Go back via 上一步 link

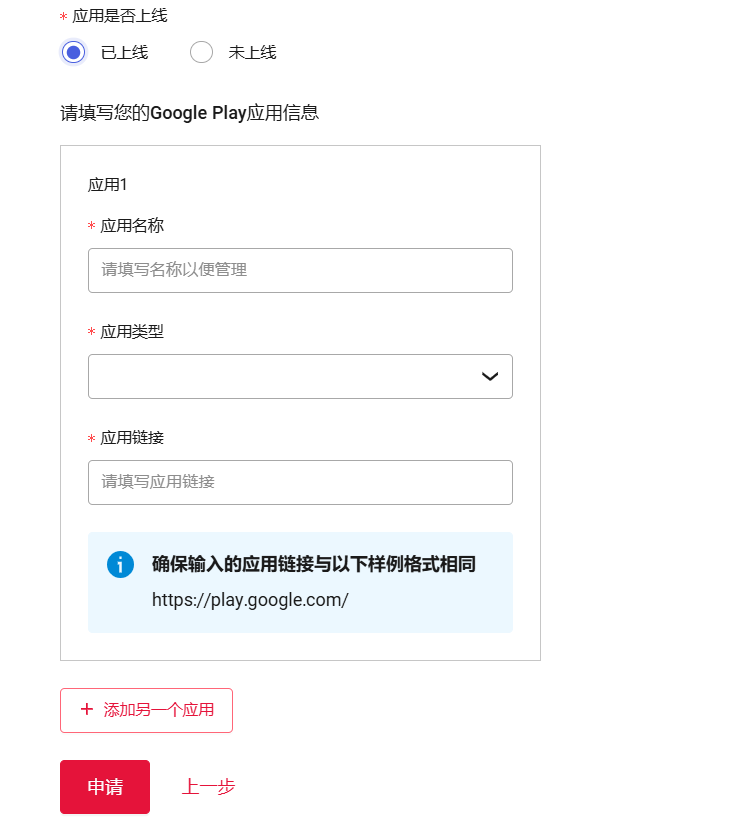[208, 787]
